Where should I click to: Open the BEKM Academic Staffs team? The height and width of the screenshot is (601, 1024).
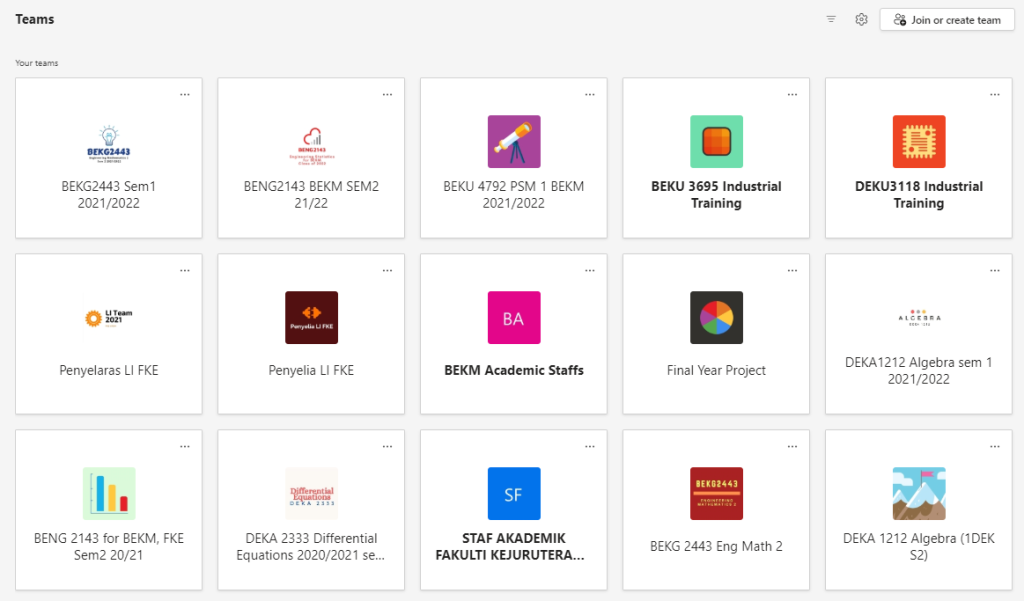514,334
